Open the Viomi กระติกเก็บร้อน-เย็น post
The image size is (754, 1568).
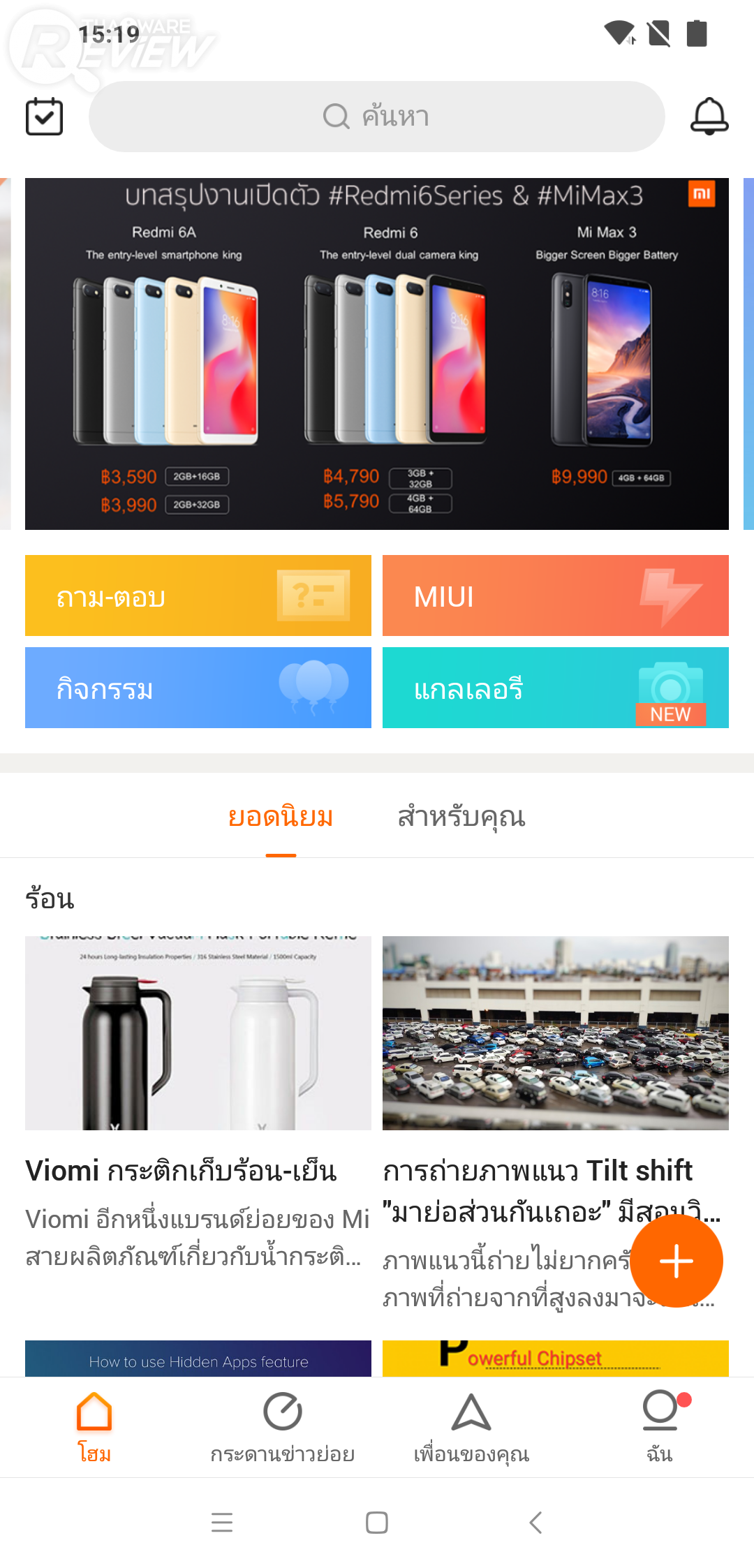click(198, 1103)
